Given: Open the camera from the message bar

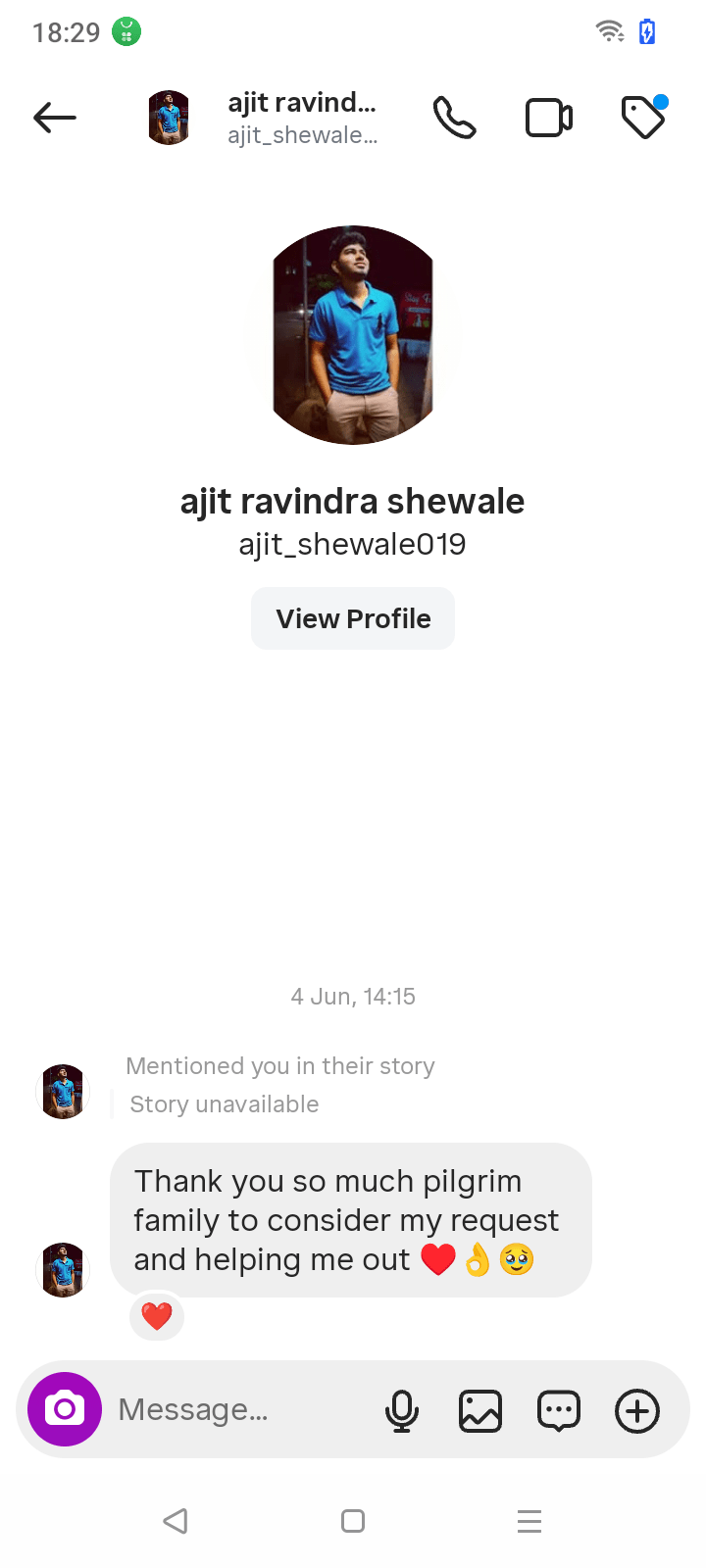Looking at the screenshot, I should (x=65, y=1409).
